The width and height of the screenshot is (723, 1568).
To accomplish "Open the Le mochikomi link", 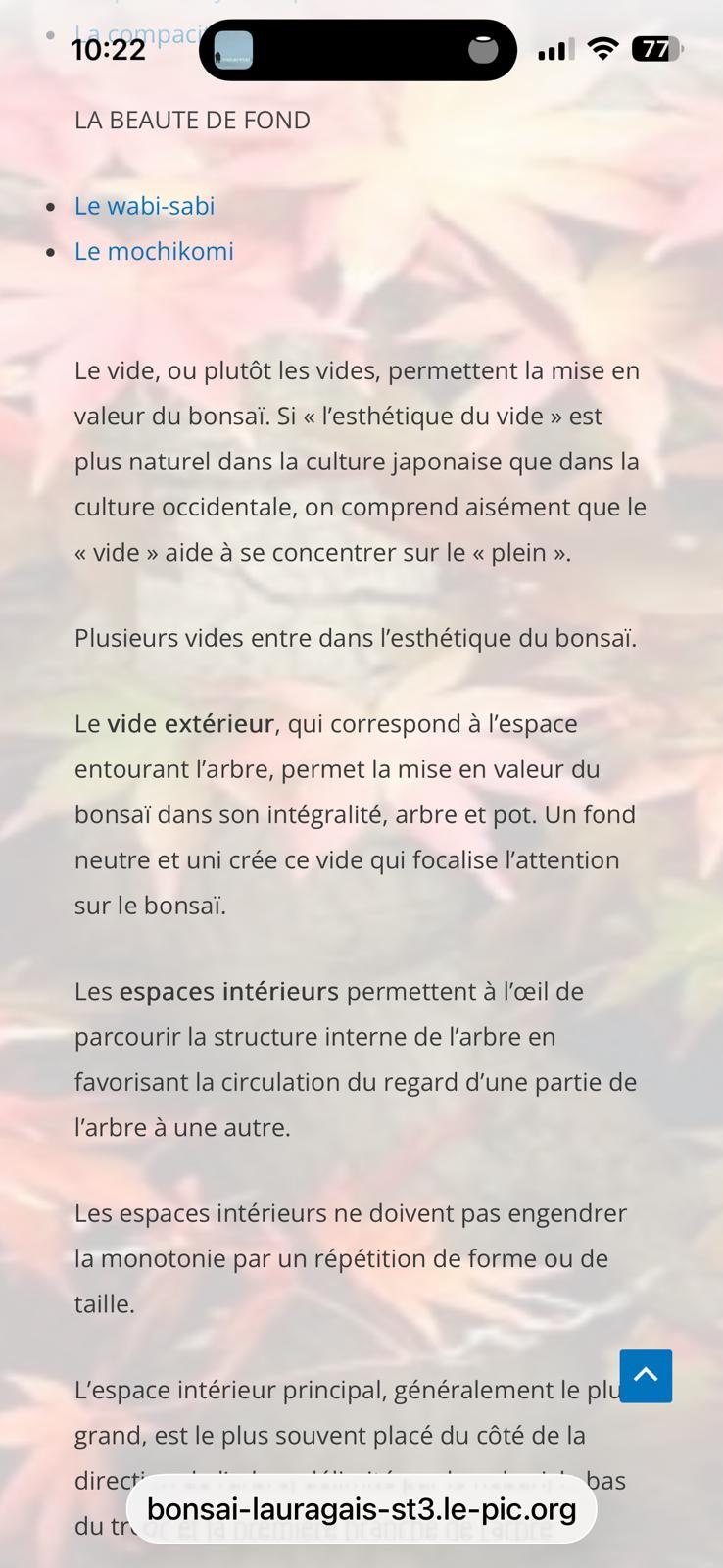I will pos(154,251).
